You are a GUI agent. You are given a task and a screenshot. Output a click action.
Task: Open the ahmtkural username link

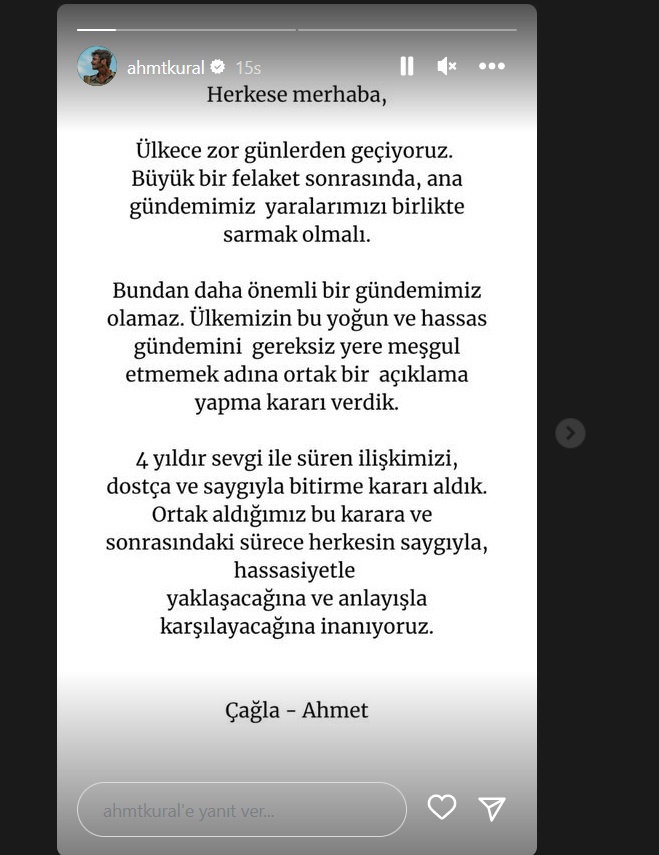[165, 68]
